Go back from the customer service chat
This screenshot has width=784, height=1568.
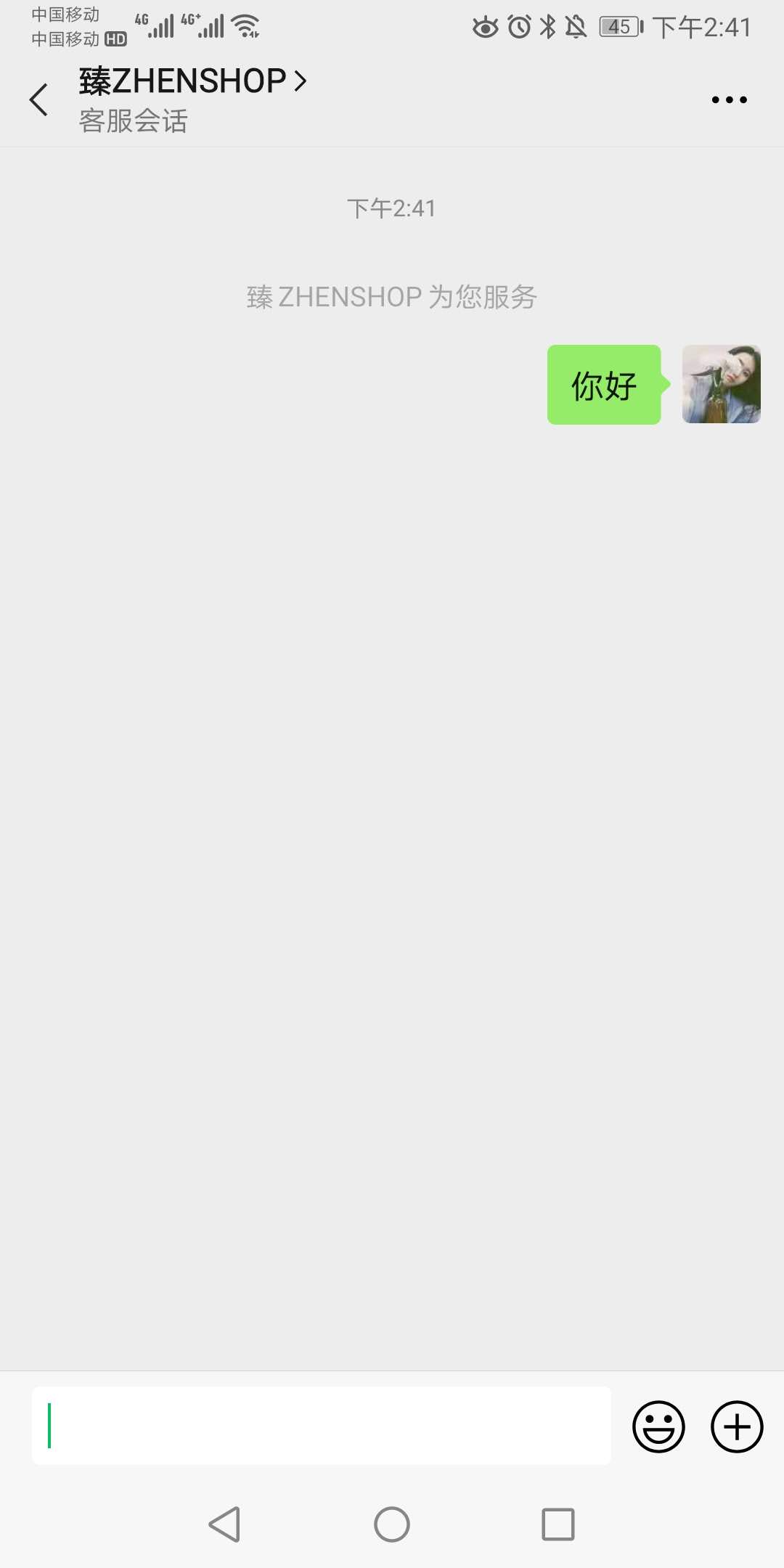[x=39, y=99]
